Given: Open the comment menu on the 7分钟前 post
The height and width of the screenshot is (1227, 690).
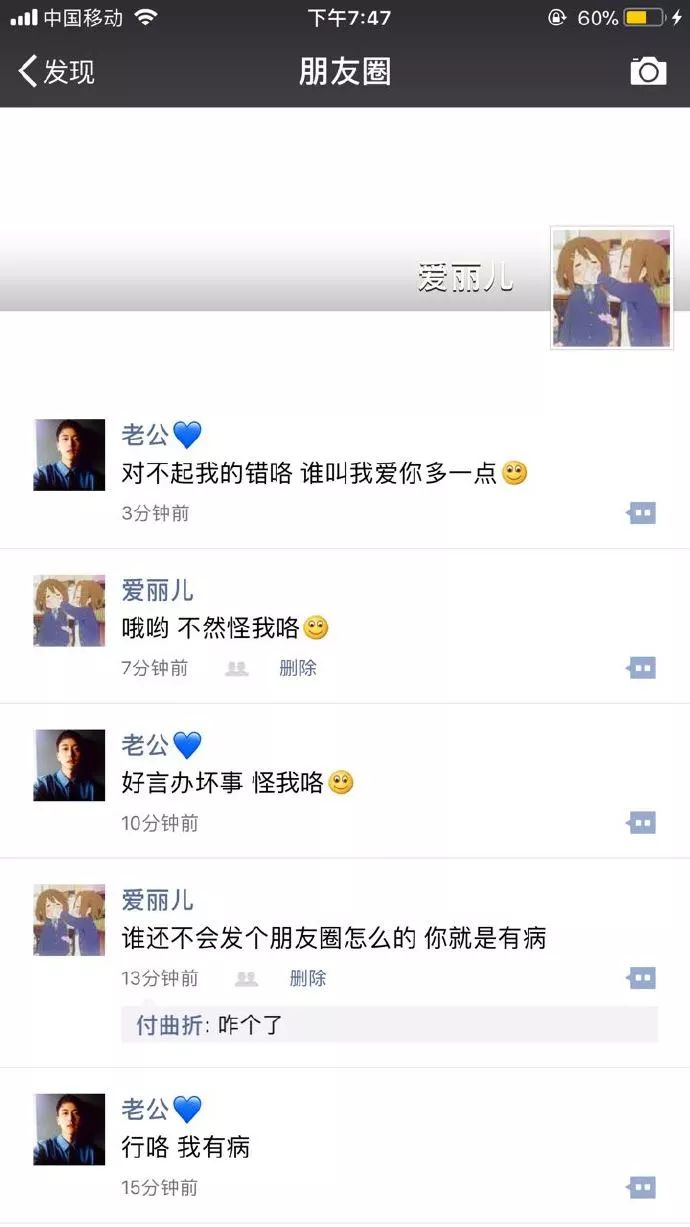Looking at the screenshot, I should [x=641, y=668].
